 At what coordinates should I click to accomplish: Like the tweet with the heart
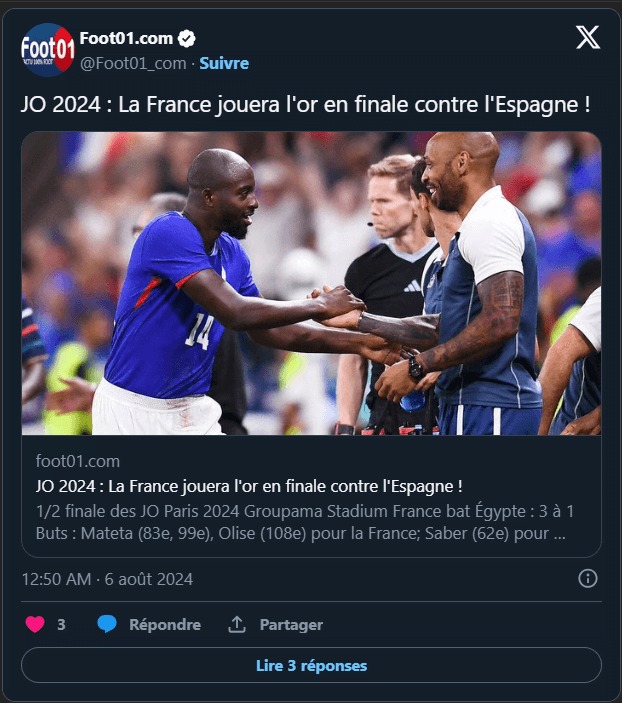[x=35, y=624]
